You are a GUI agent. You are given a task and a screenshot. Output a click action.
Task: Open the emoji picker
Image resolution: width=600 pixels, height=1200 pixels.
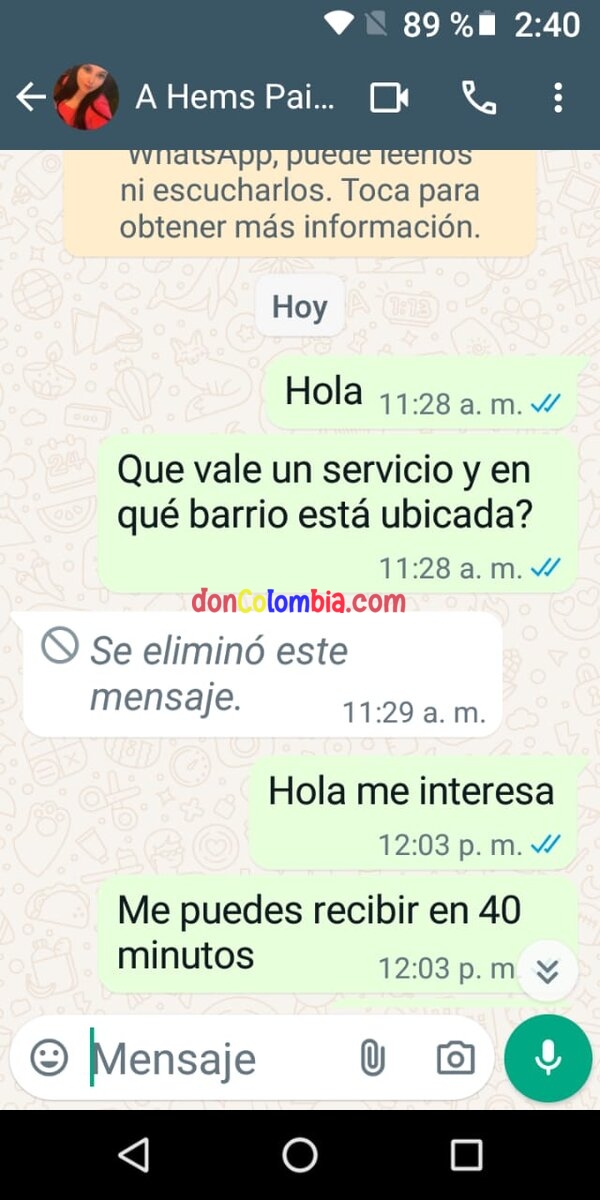point(49,1058)
